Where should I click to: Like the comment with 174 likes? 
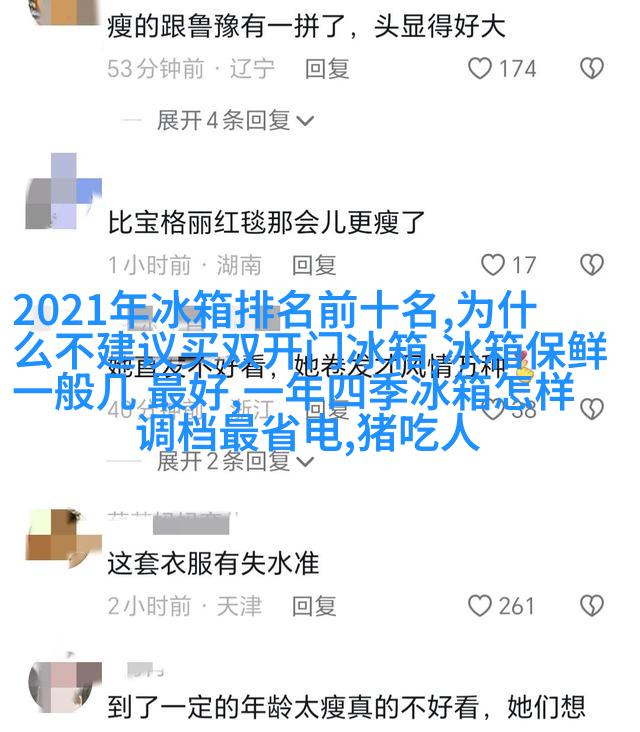point(481,69)
